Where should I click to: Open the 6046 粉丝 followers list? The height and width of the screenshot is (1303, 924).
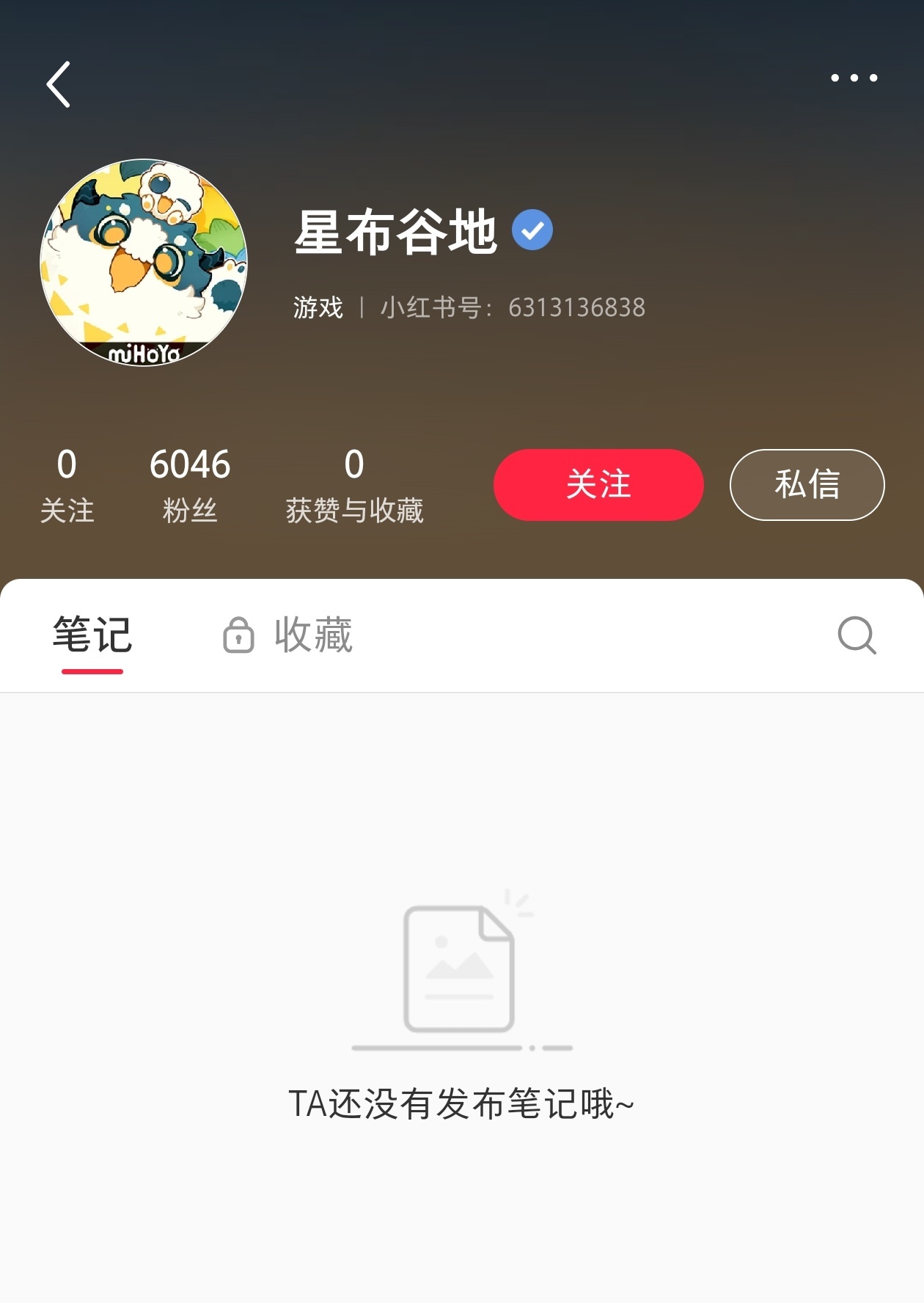point(190,485)
